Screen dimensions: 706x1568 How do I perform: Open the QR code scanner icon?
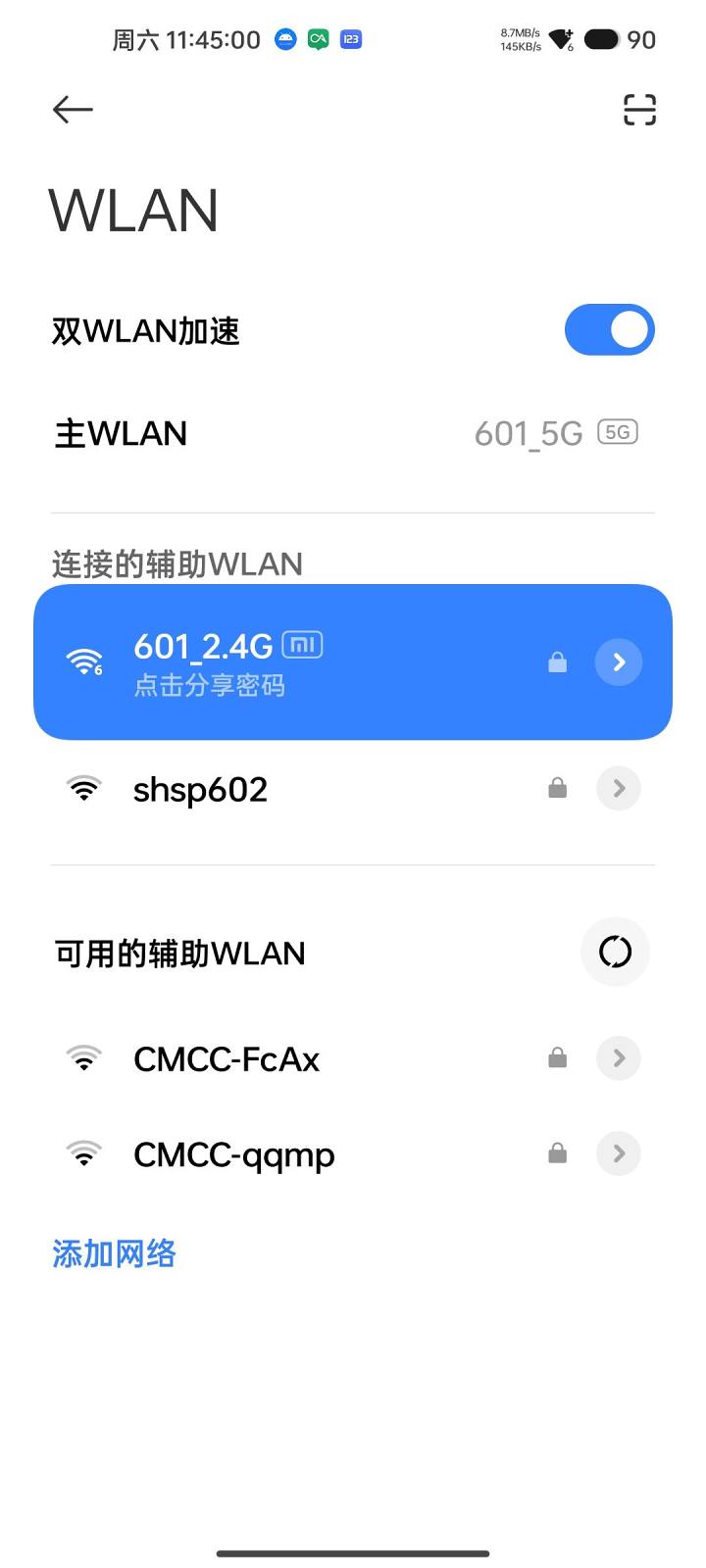point(639,110)
